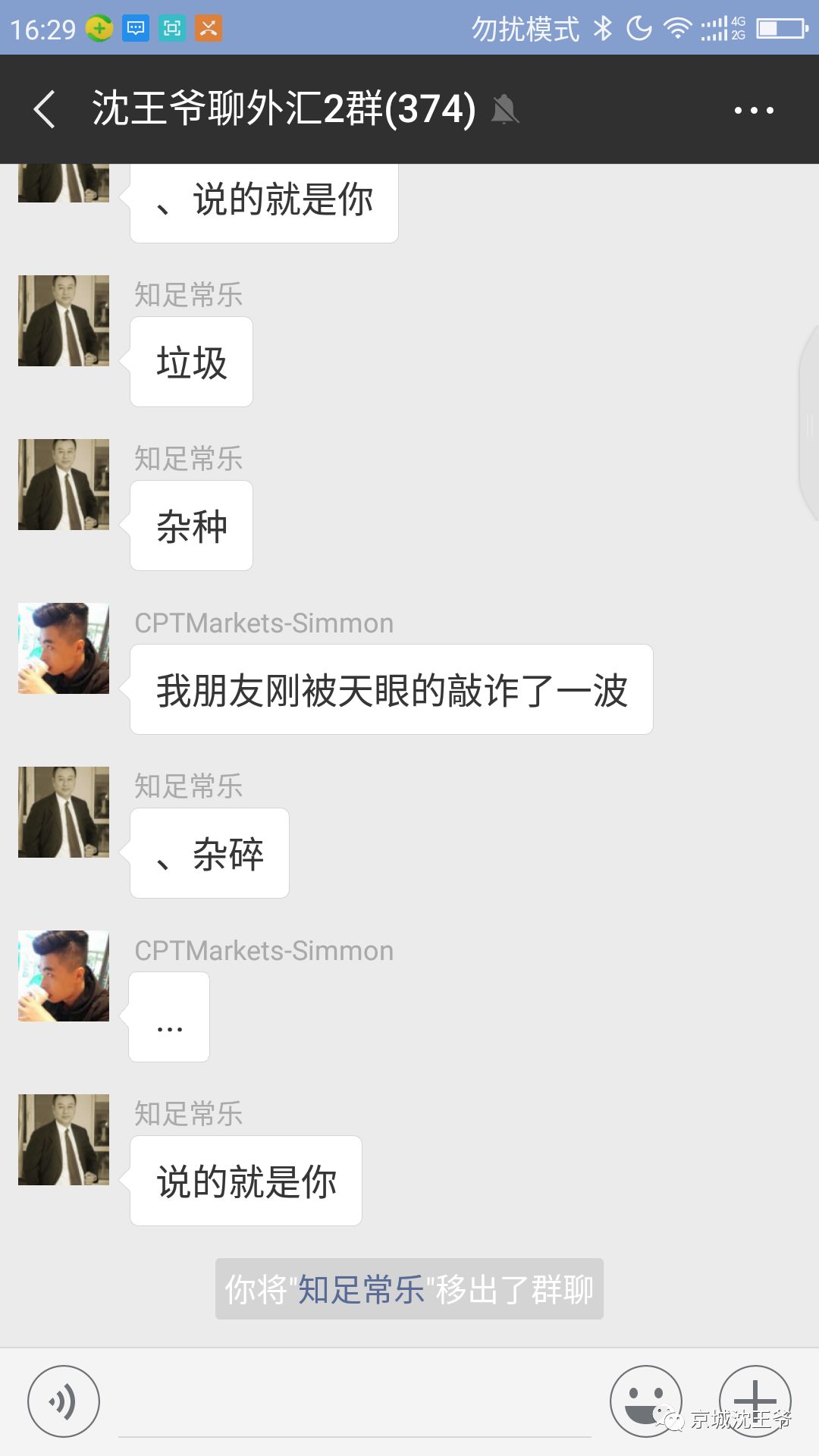The height and width of the screenshot is (1456, 819).
Task: Open 知足常乐's avatar beside 垃圾 message
Action: coord(64,321)
